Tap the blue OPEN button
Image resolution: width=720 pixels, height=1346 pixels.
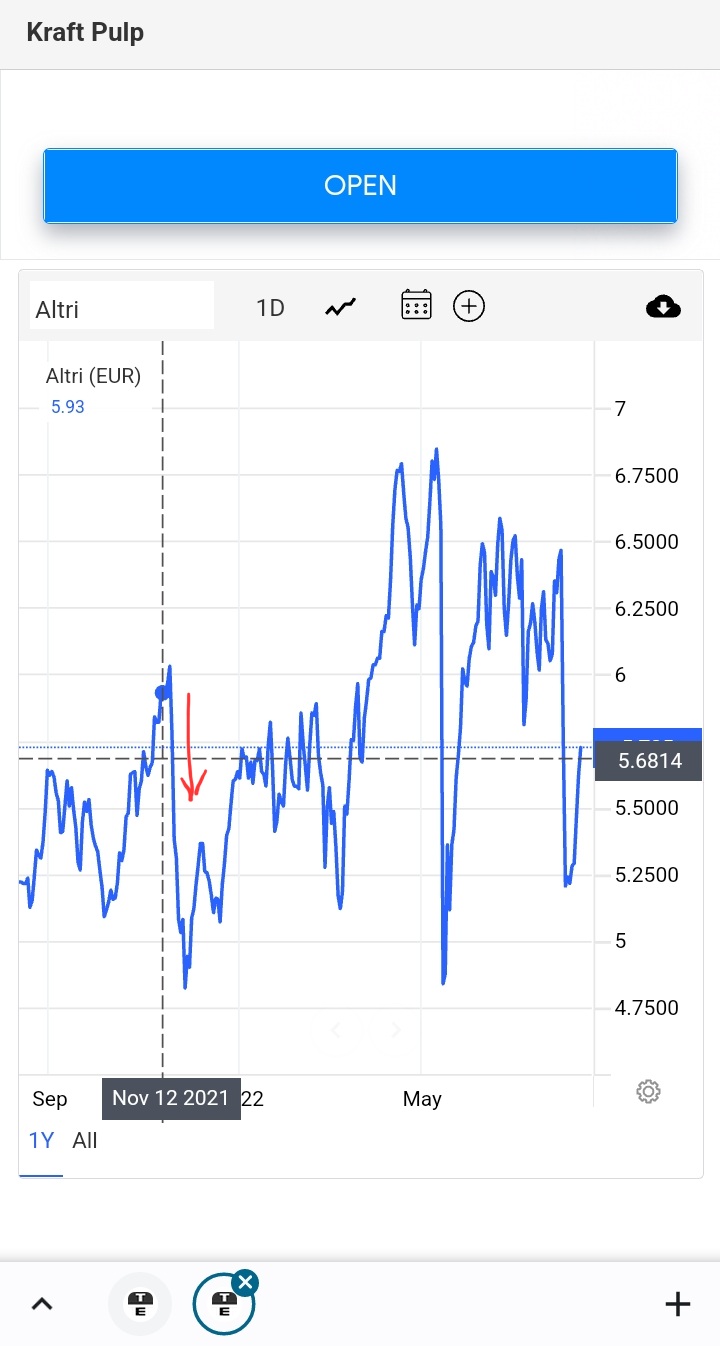point(360,186)
